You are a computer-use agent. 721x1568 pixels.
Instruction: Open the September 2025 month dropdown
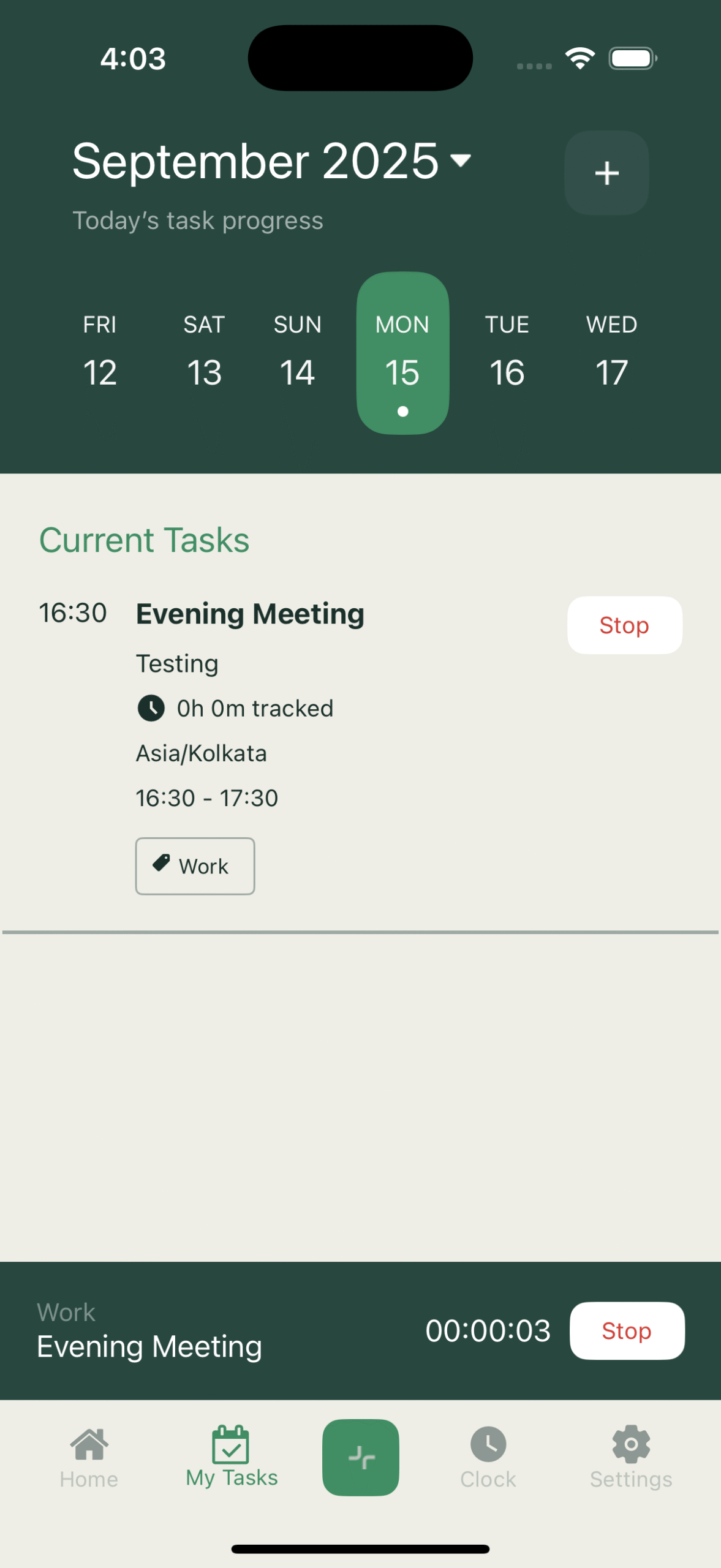pos(272,161)
